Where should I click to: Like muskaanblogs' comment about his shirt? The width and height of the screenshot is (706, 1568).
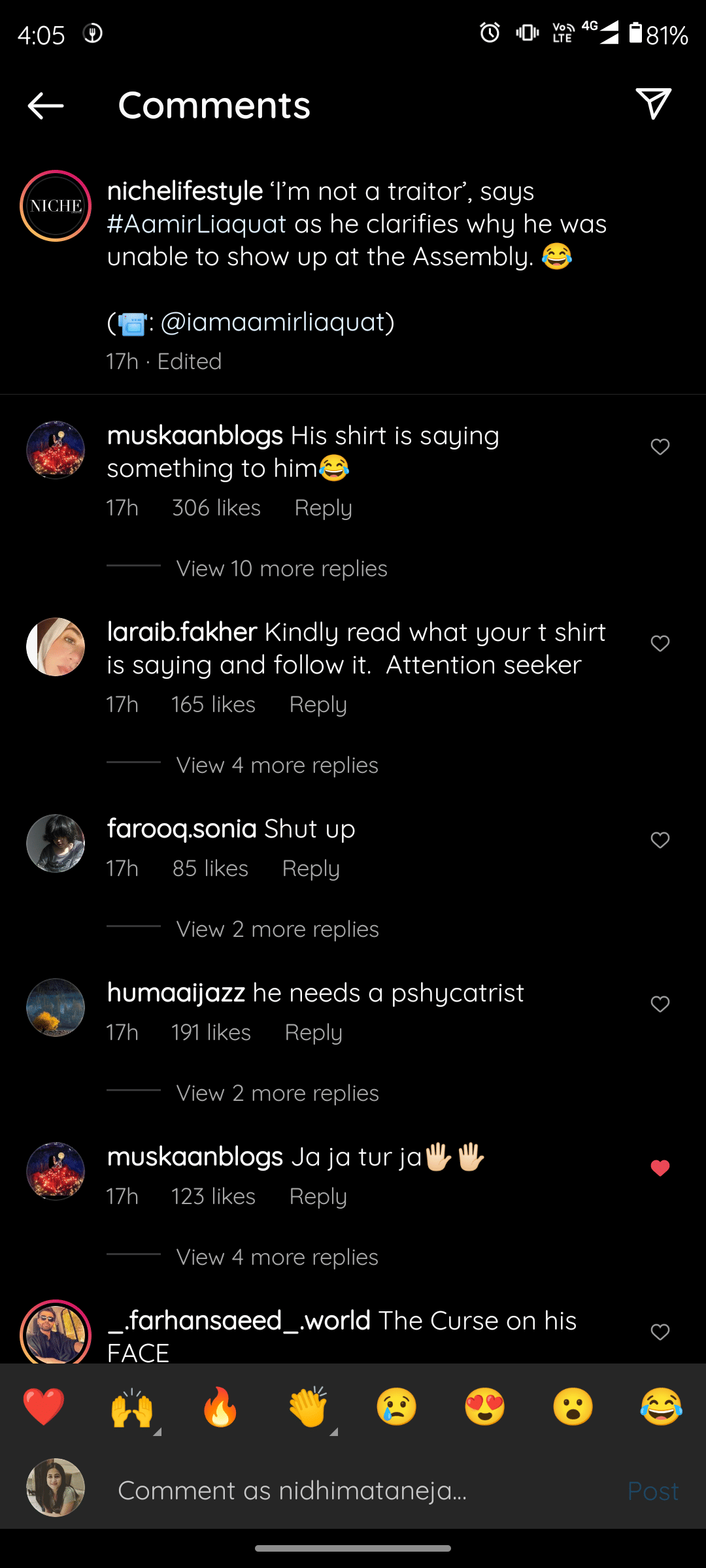(x=660, y=447)
